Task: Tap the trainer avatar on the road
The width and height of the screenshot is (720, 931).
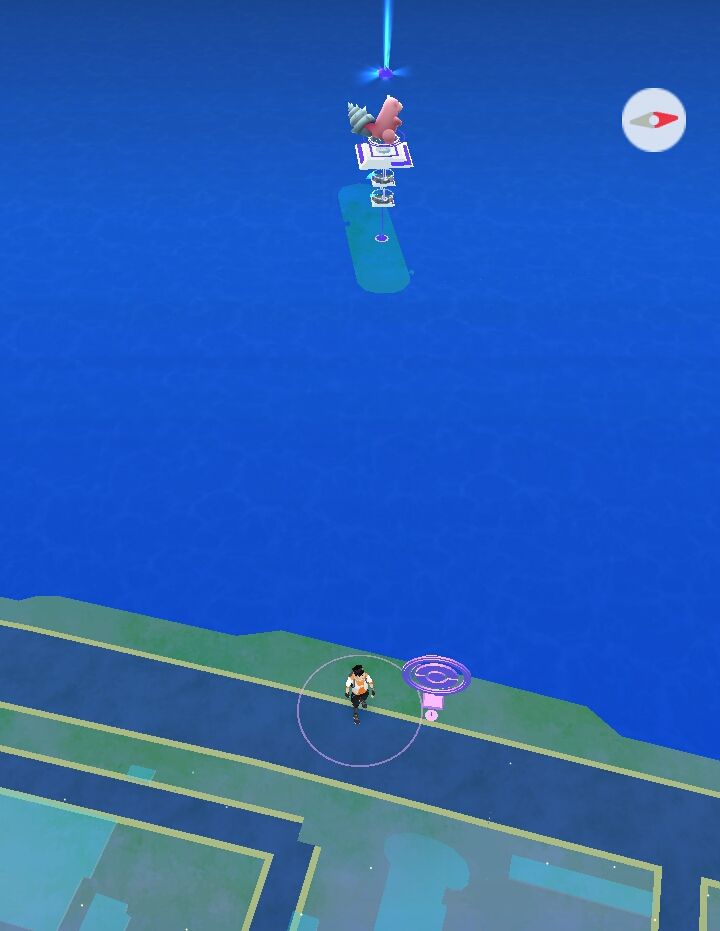Action: [359, 694]
